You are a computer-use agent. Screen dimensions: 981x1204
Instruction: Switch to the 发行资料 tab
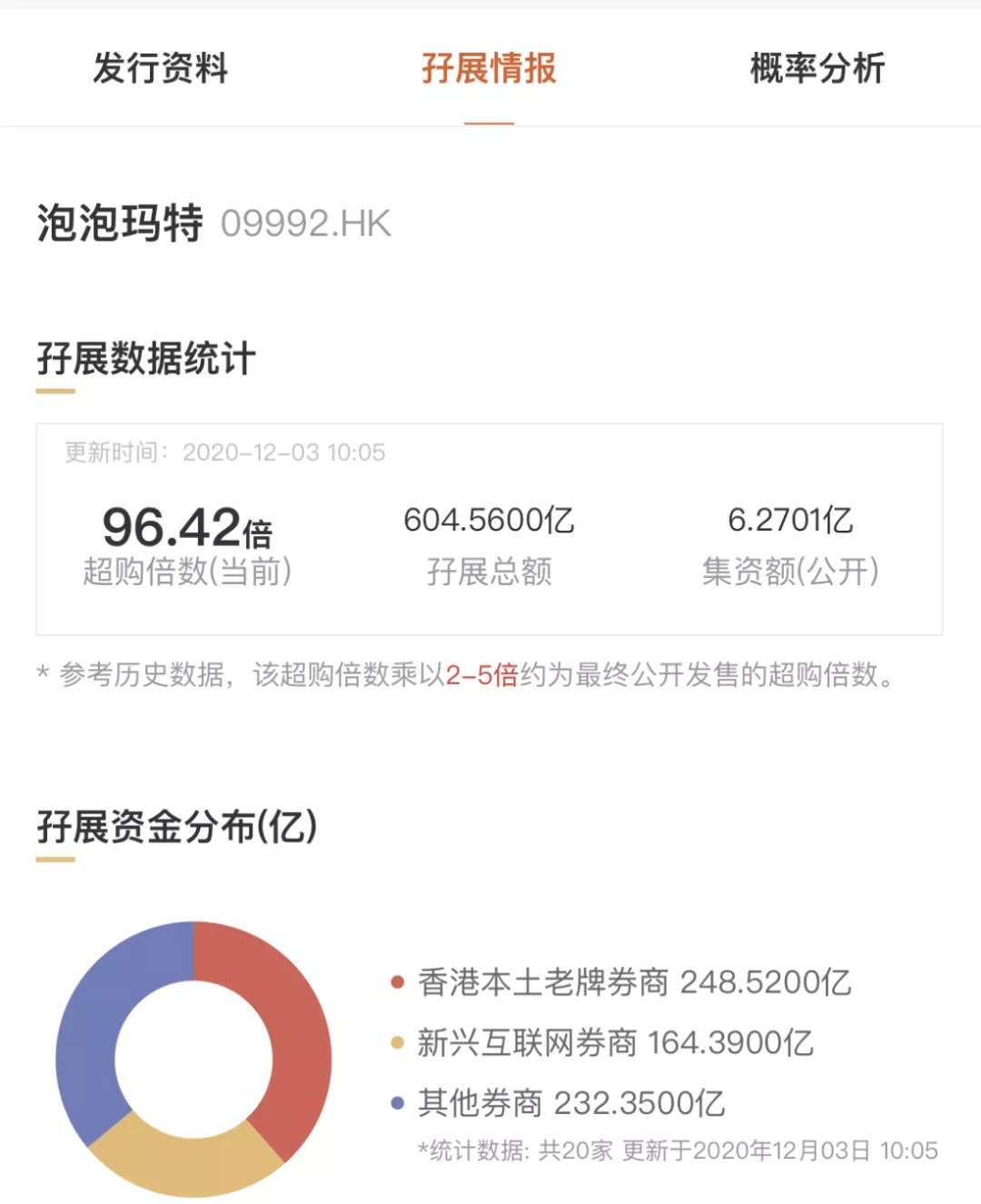(x=161, y=68)
